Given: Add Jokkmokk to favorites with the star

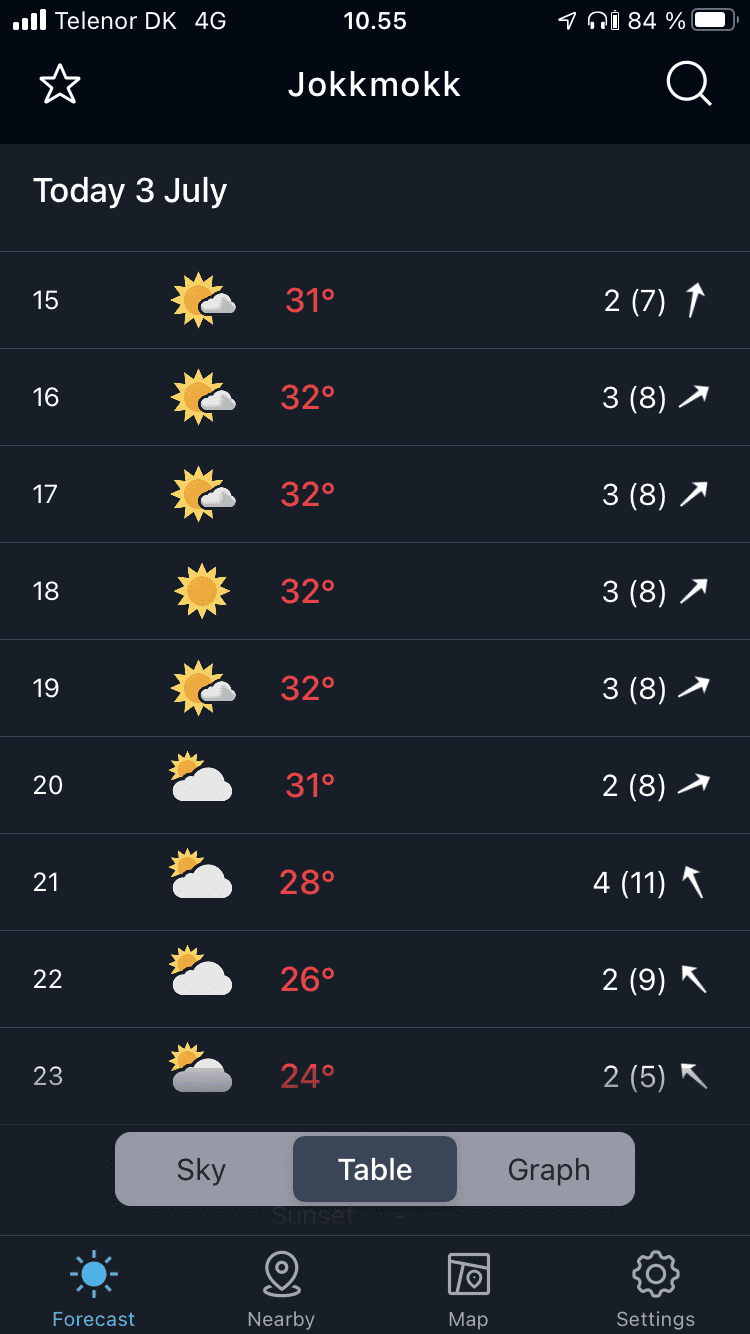Looking at the screenshot, I should pyautogui.click(x=60, y=85).
